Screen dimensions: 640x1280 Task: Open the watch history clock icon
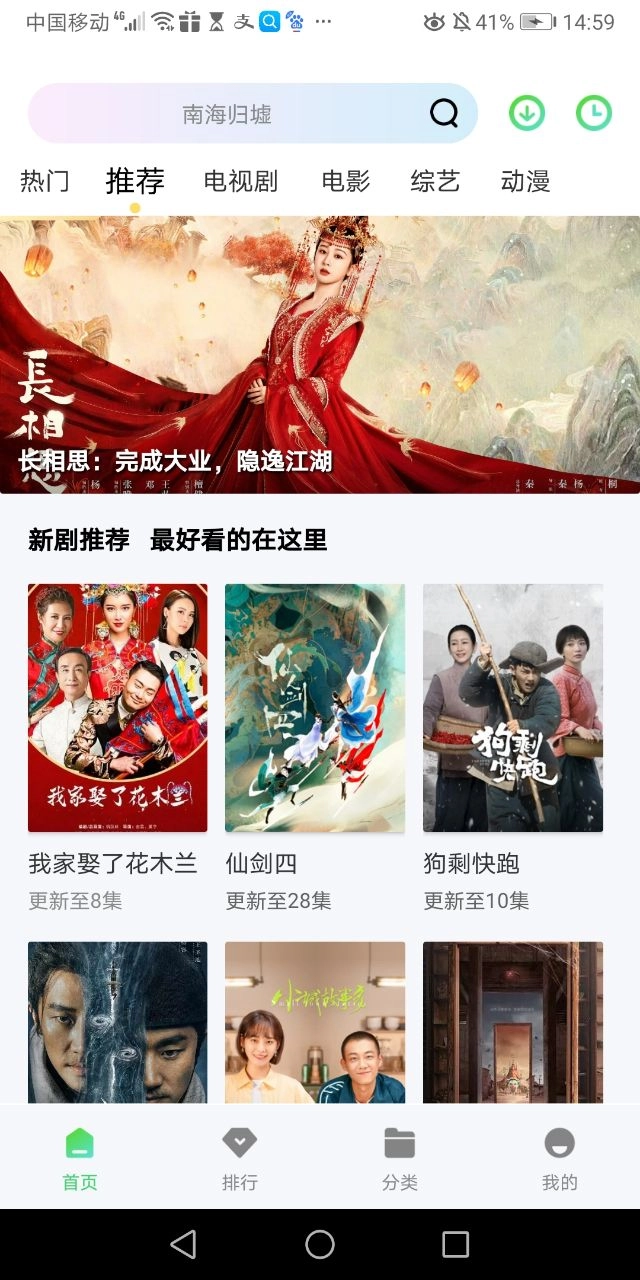coord(594,114)
